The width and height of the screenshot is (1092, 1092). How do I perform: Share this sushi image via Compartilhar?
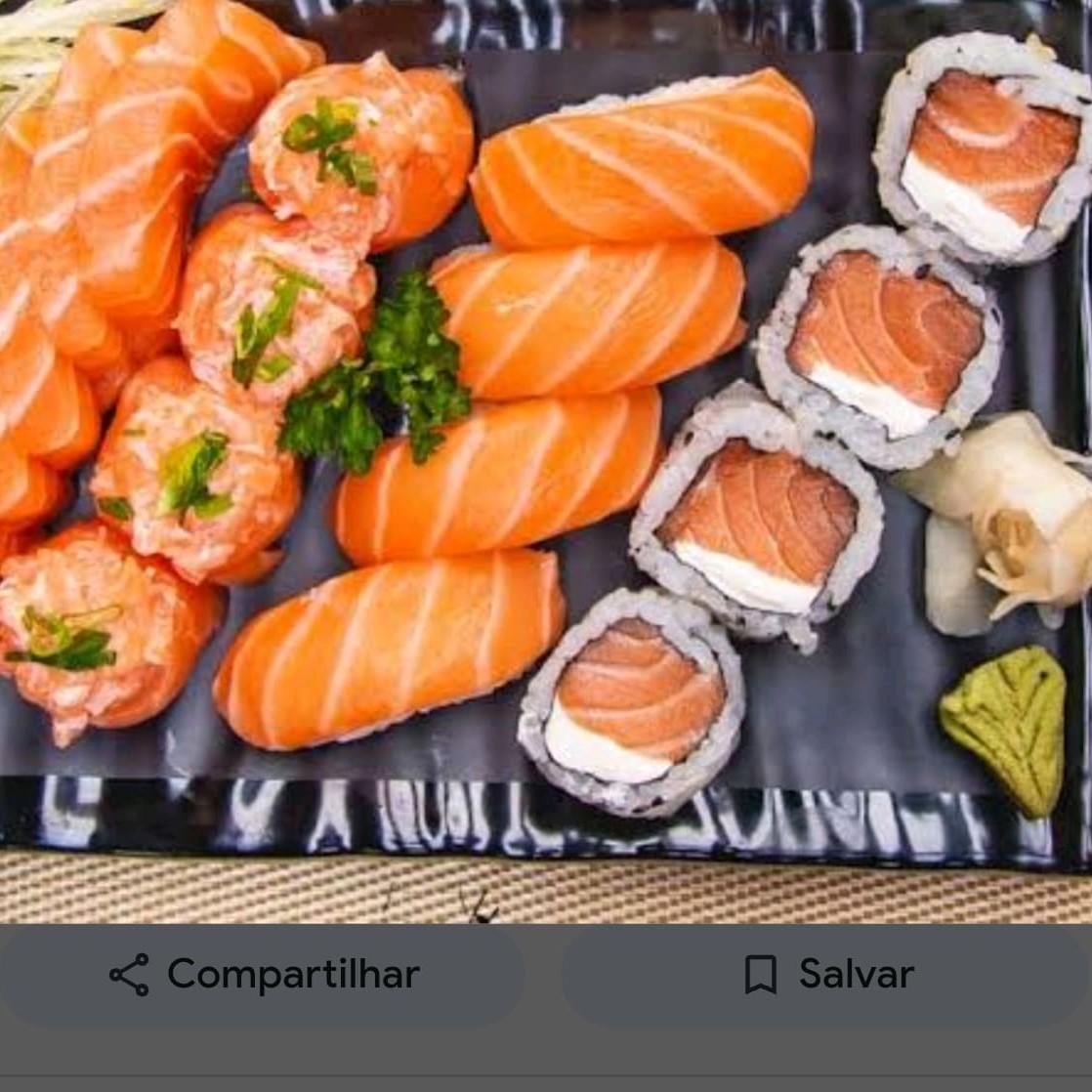(262, 974)
